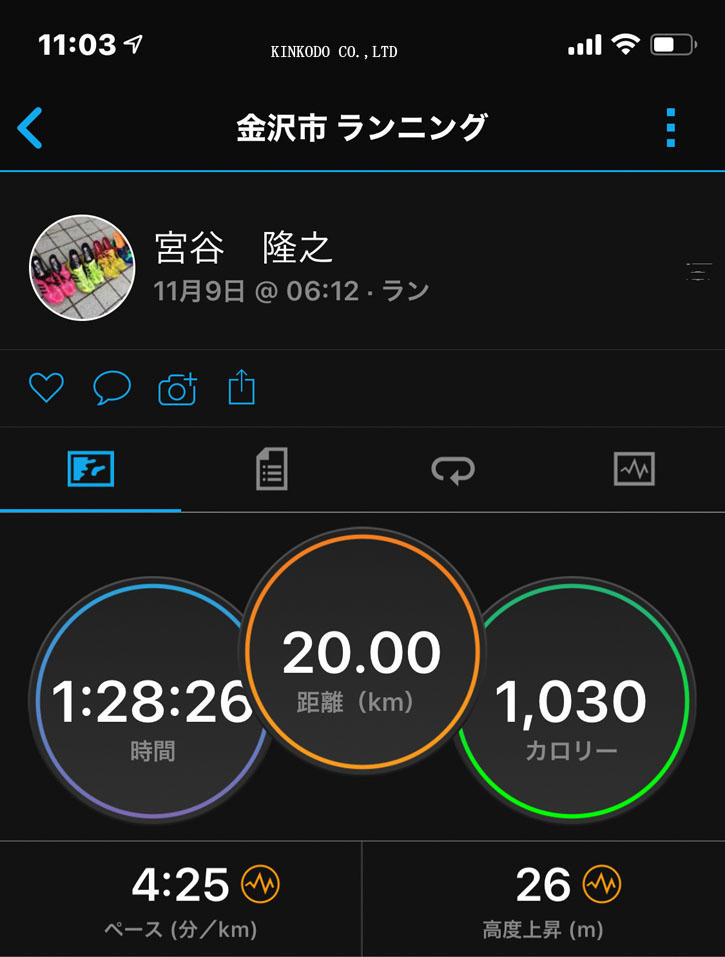Open comments on this activity
Viewport: 725px width, 957px height.
click(111, 388)
